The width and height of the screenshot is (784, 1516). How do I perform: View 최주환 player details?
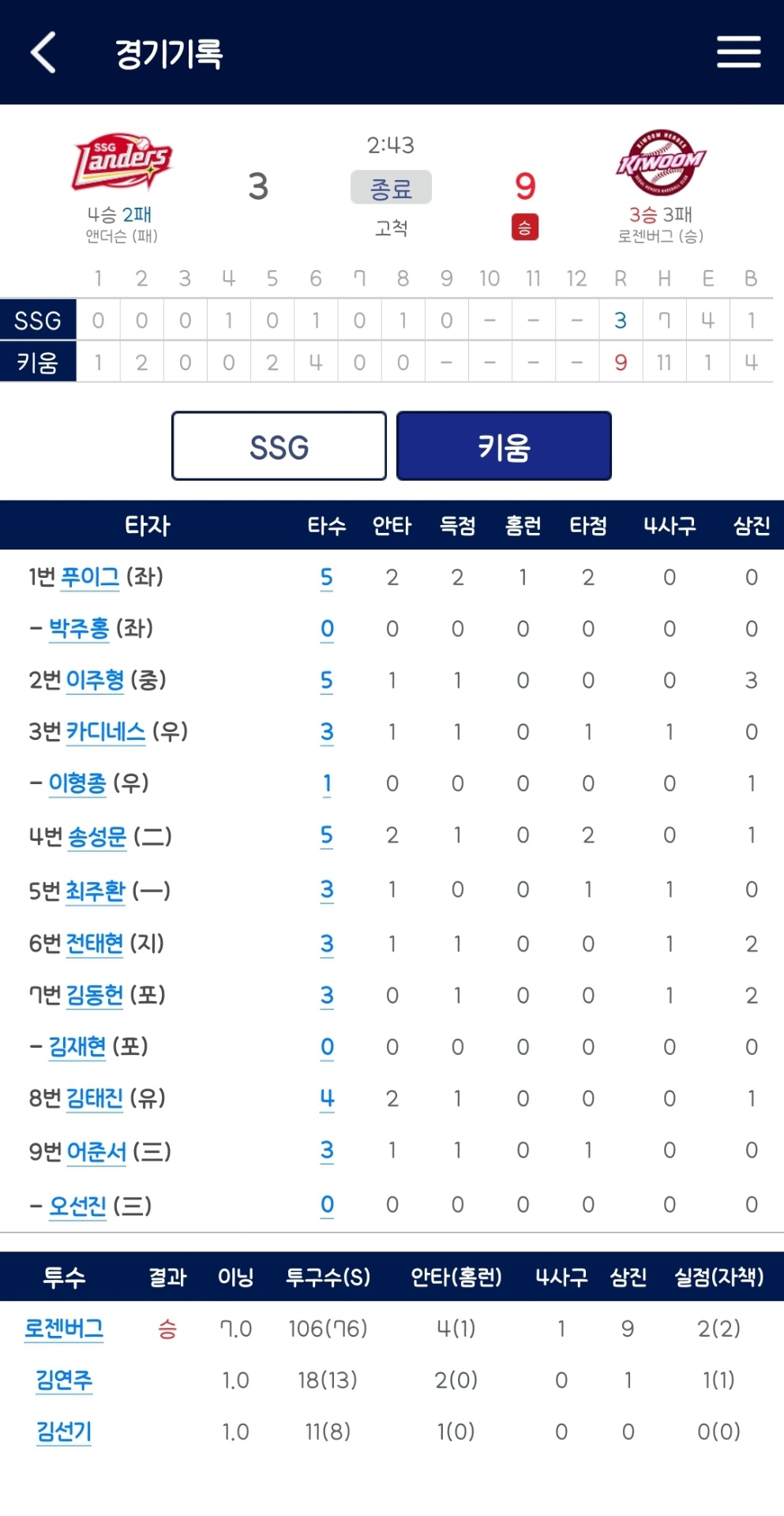96,891
